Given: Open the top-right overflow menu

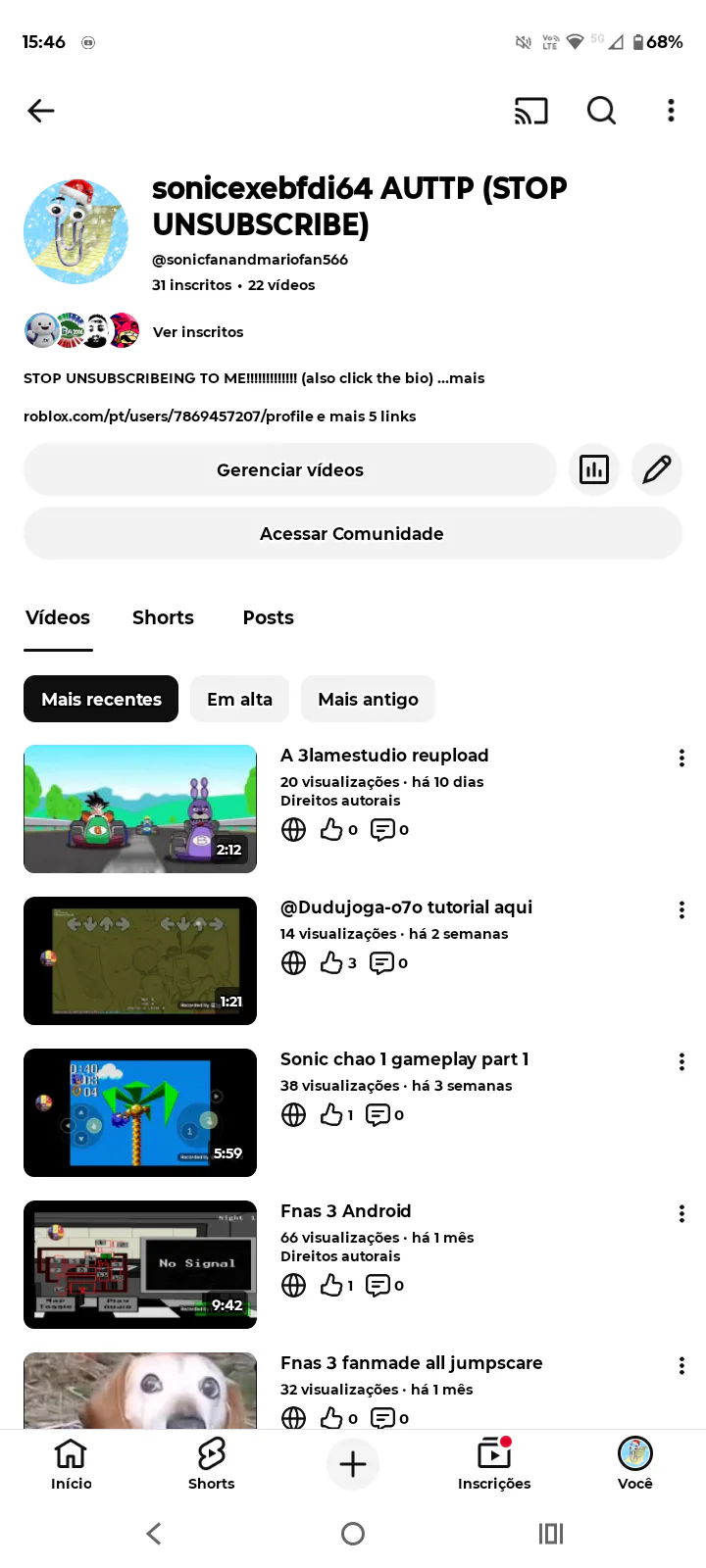Looking at the screenshot, I should [x=671, y=111].
